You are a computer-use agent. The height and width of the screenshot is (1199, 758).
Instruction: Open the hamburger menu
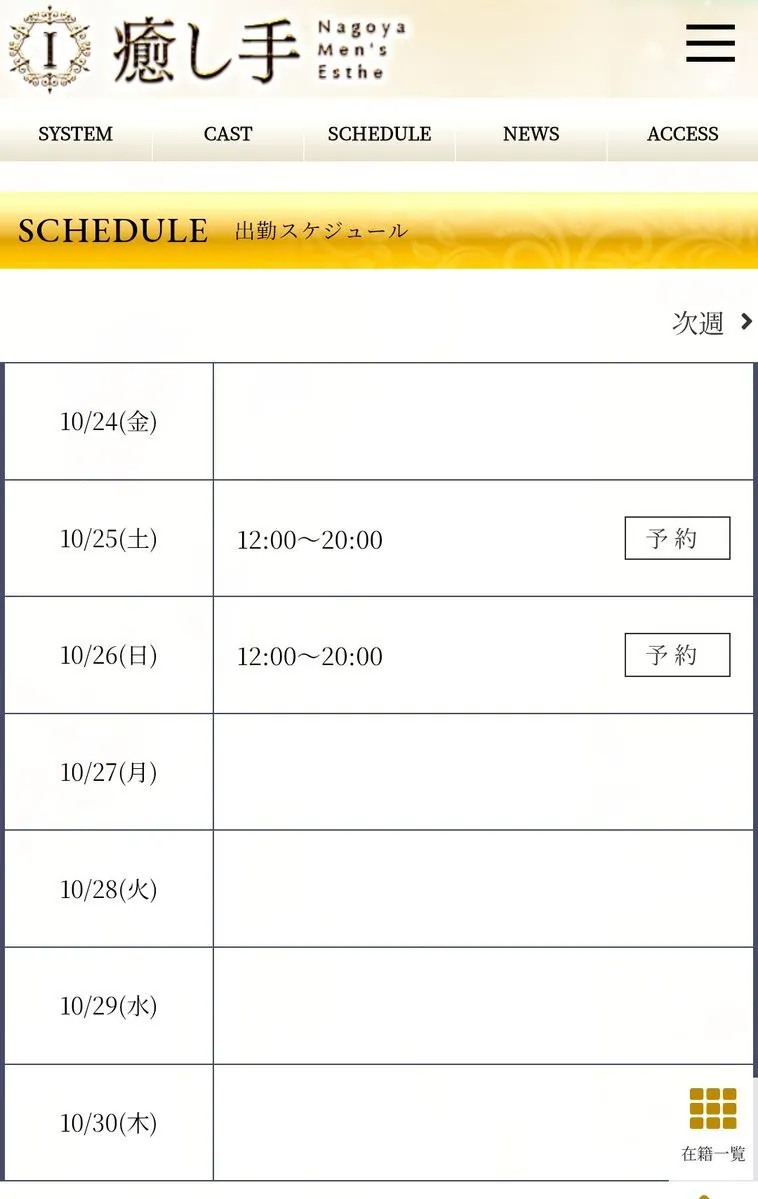tap(710, 44)
